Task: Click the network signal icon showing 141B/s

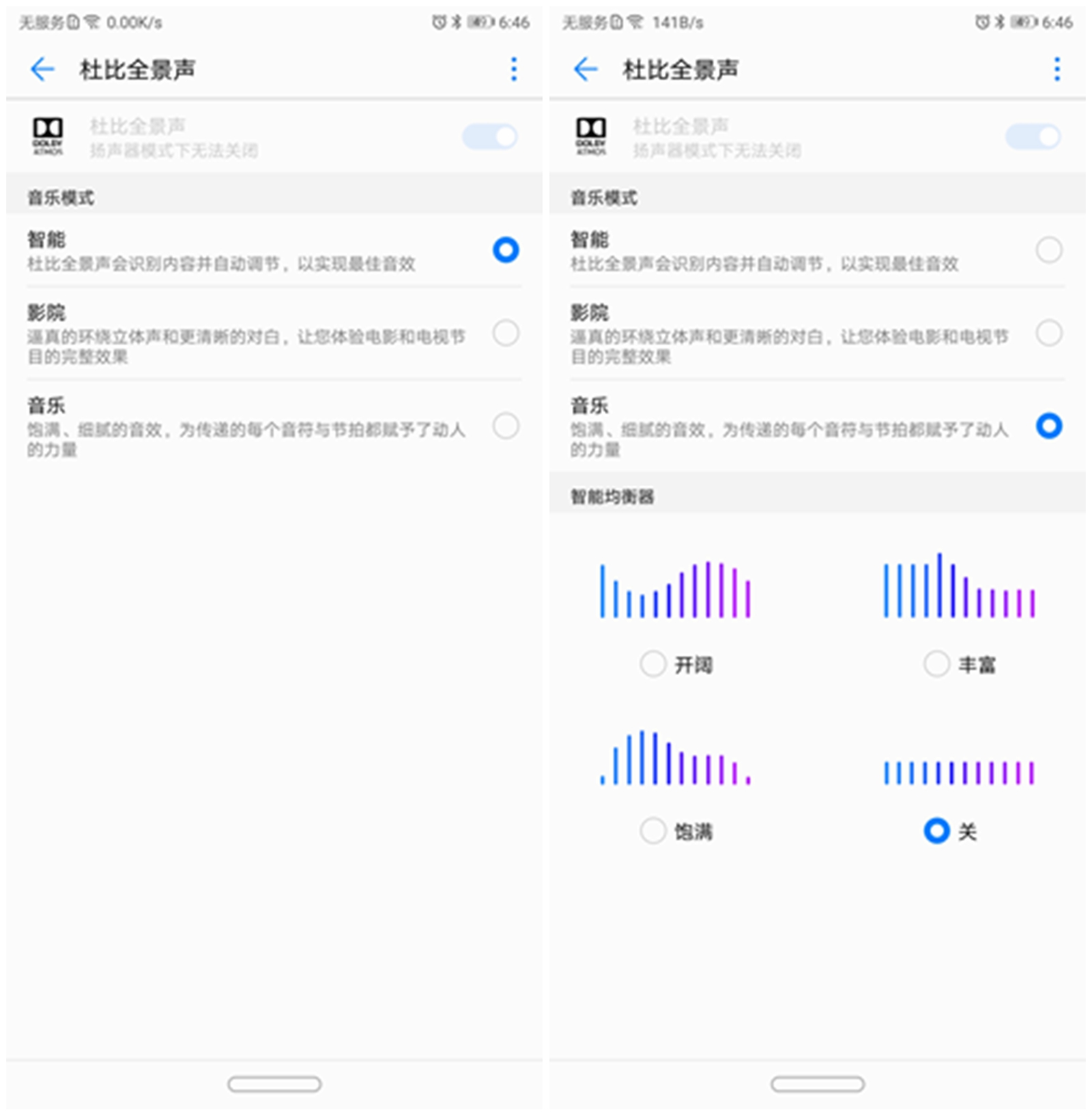Action: (x=635, y=23)
